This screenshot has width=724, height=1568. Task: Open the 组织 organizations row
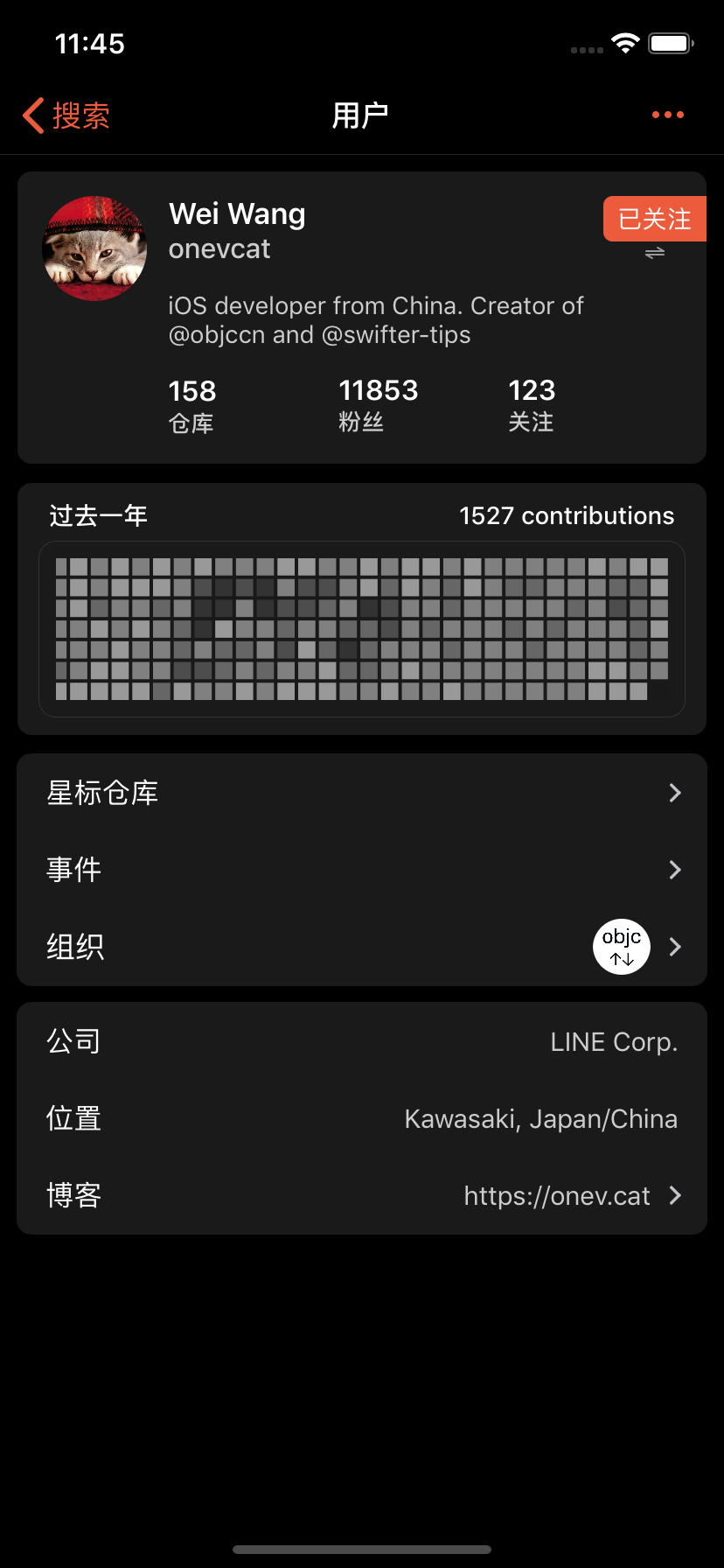[362, 947]
